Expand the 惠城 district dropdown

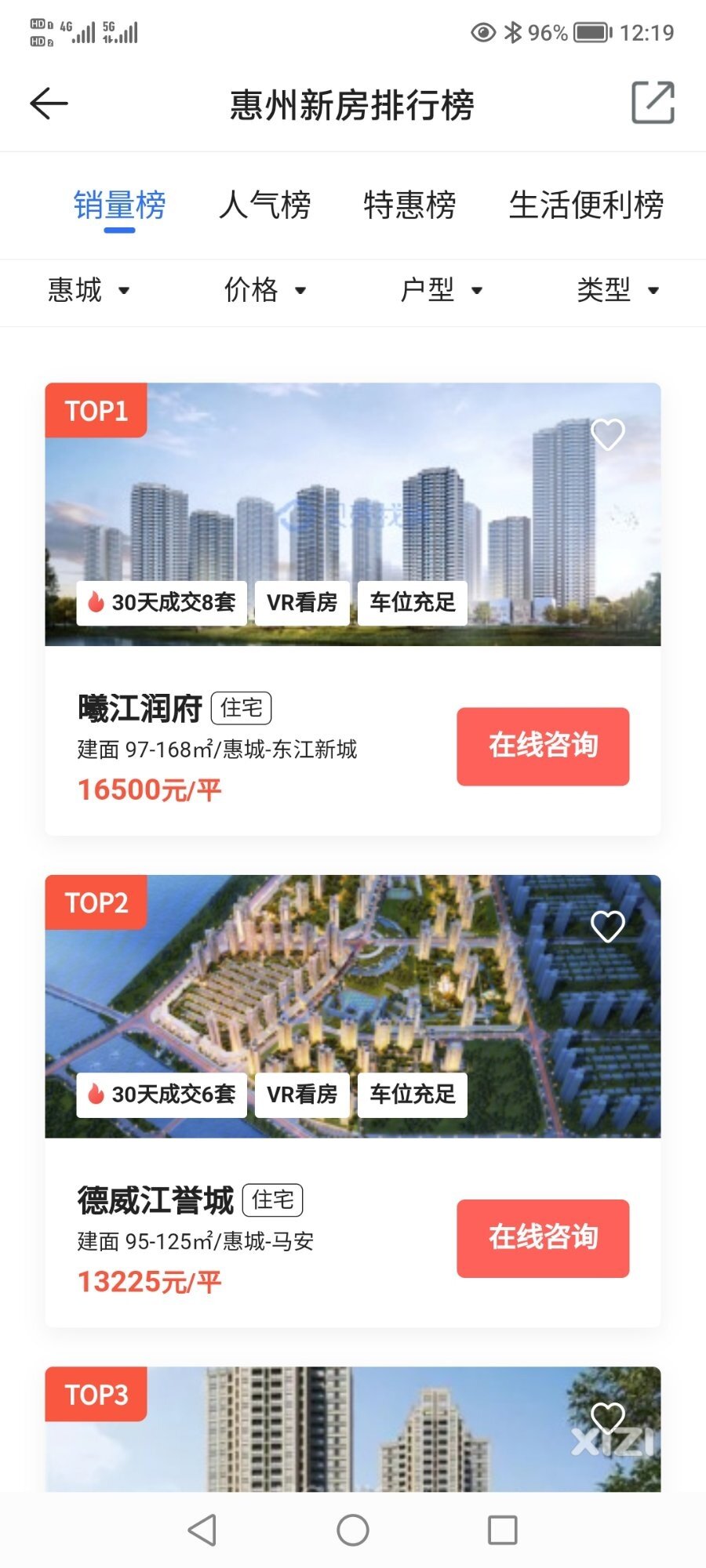88,290
